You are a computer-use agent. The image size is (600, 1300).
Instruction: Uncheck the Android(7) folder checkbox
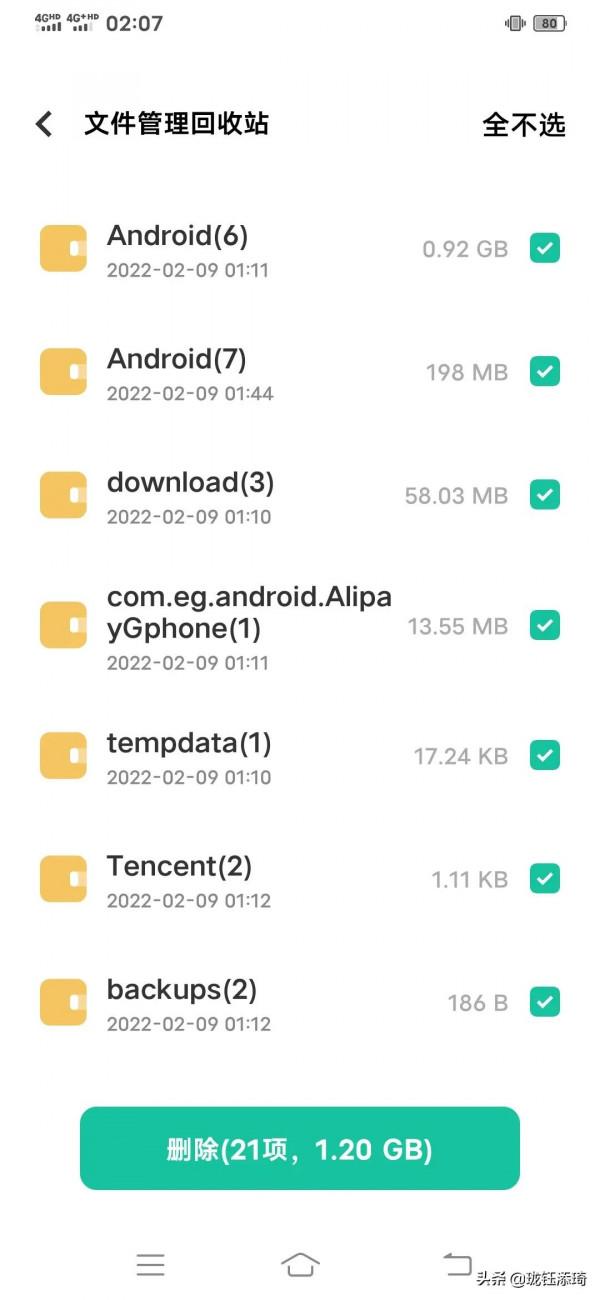click(545, 372)
